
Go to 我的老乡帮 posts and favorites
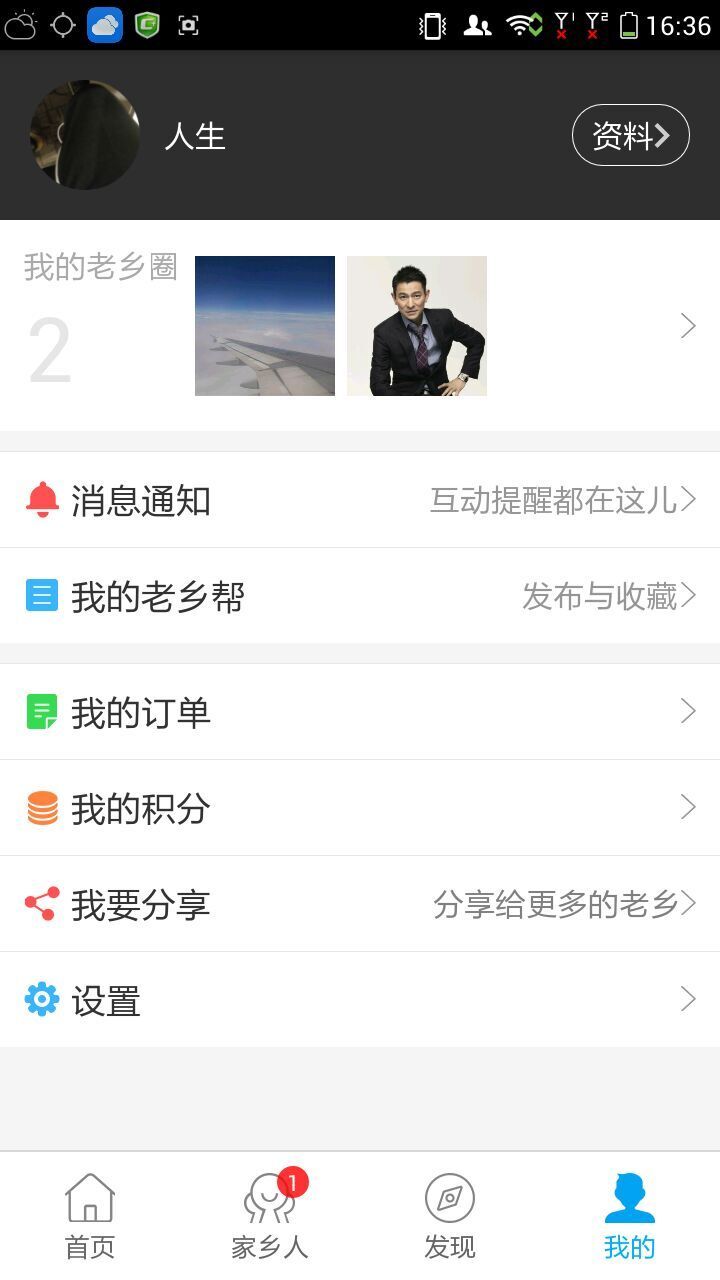click(x=360, y=596)
